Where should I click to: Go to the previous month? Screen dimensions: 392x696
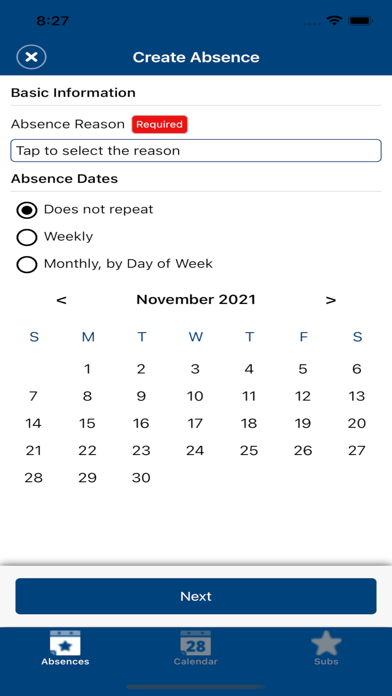coord(61,300)
